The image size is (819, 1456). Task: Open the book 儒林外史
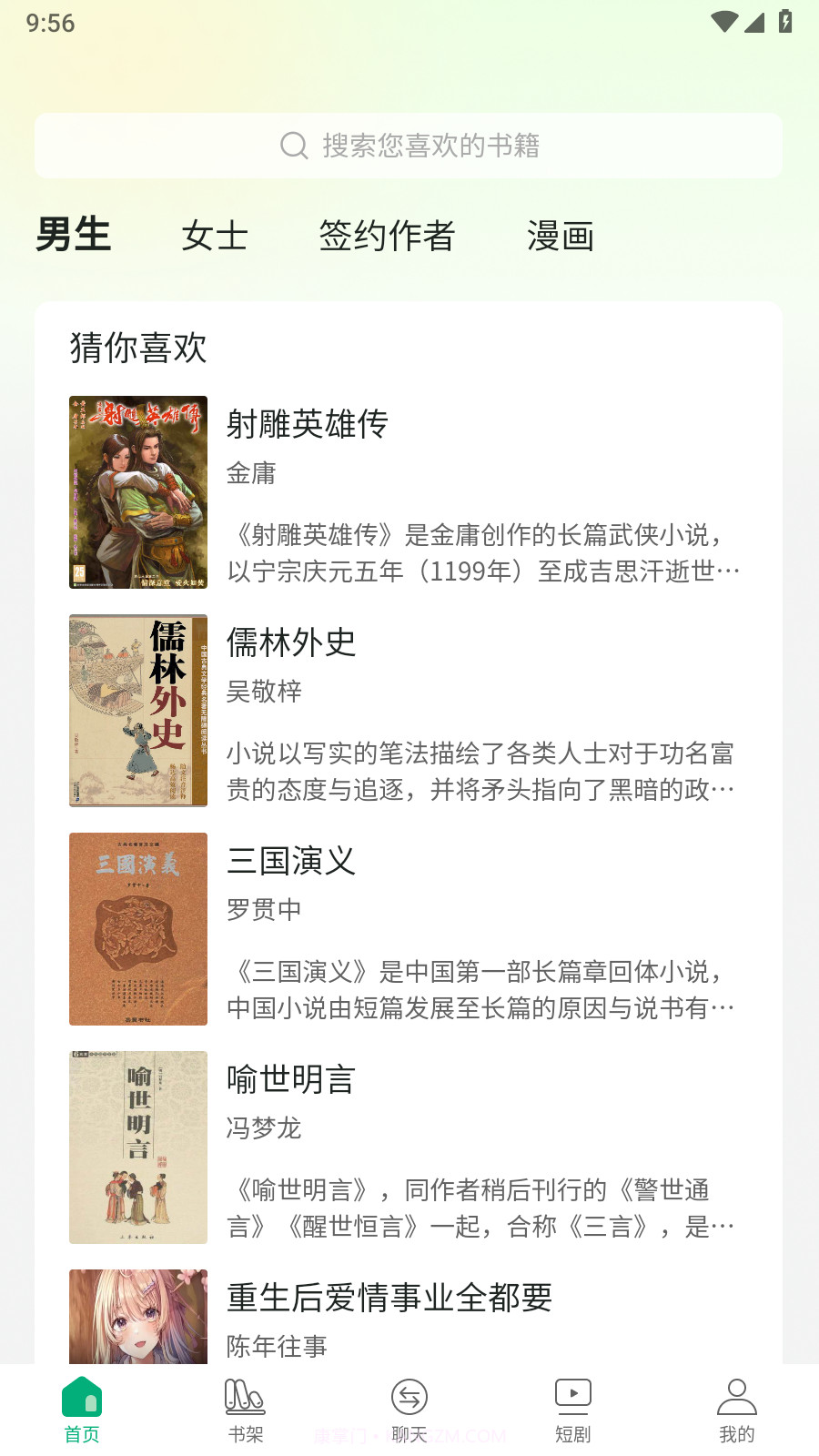[x=290, y=642]
